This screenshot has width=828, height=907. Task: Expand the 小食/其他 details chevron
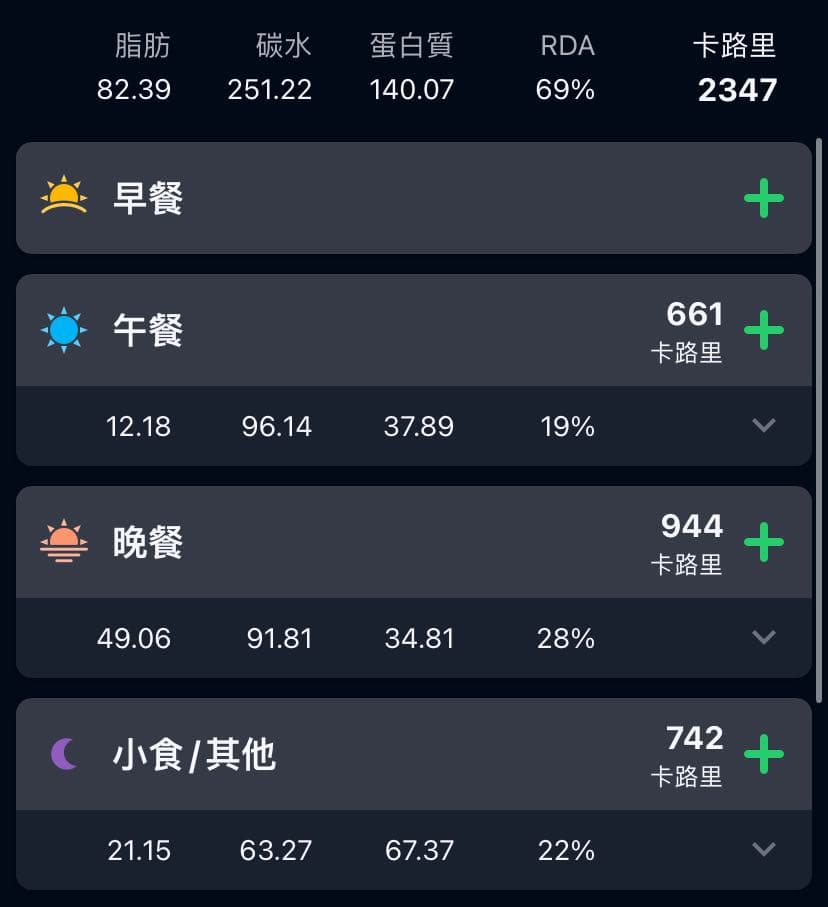pos(764,850)
